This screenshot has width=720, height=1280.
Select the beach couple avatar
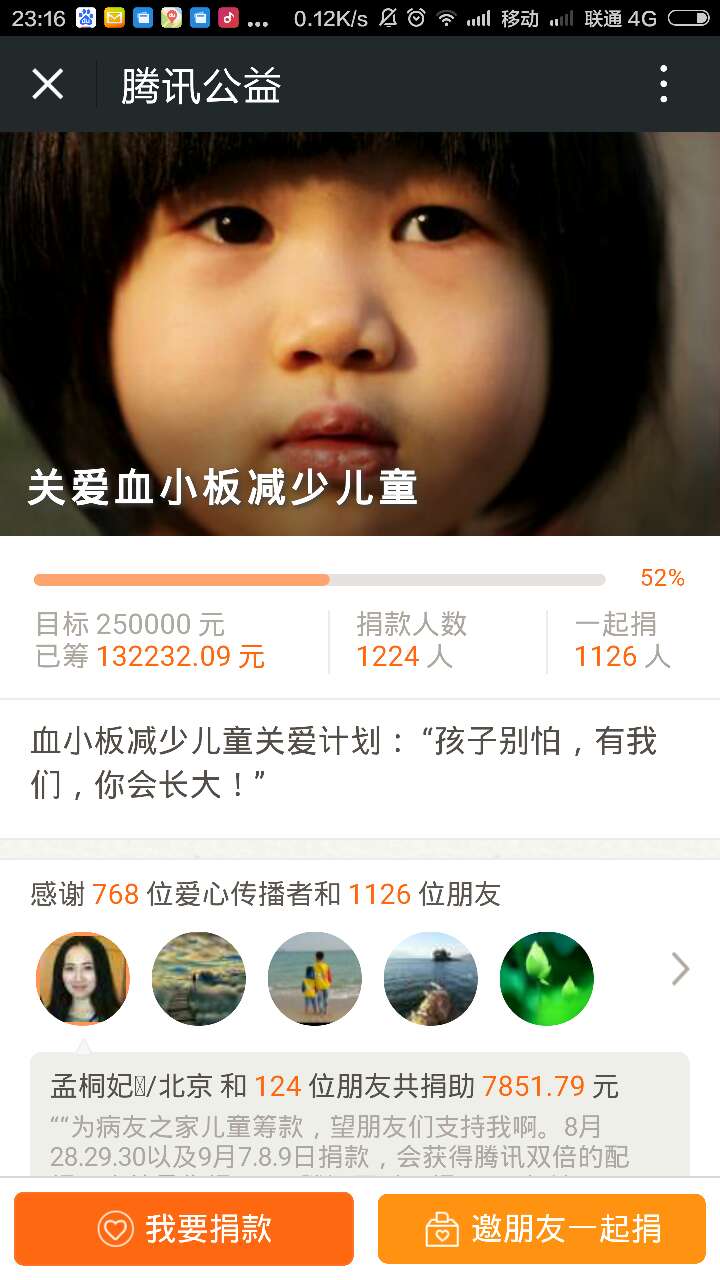pos(315,978)
